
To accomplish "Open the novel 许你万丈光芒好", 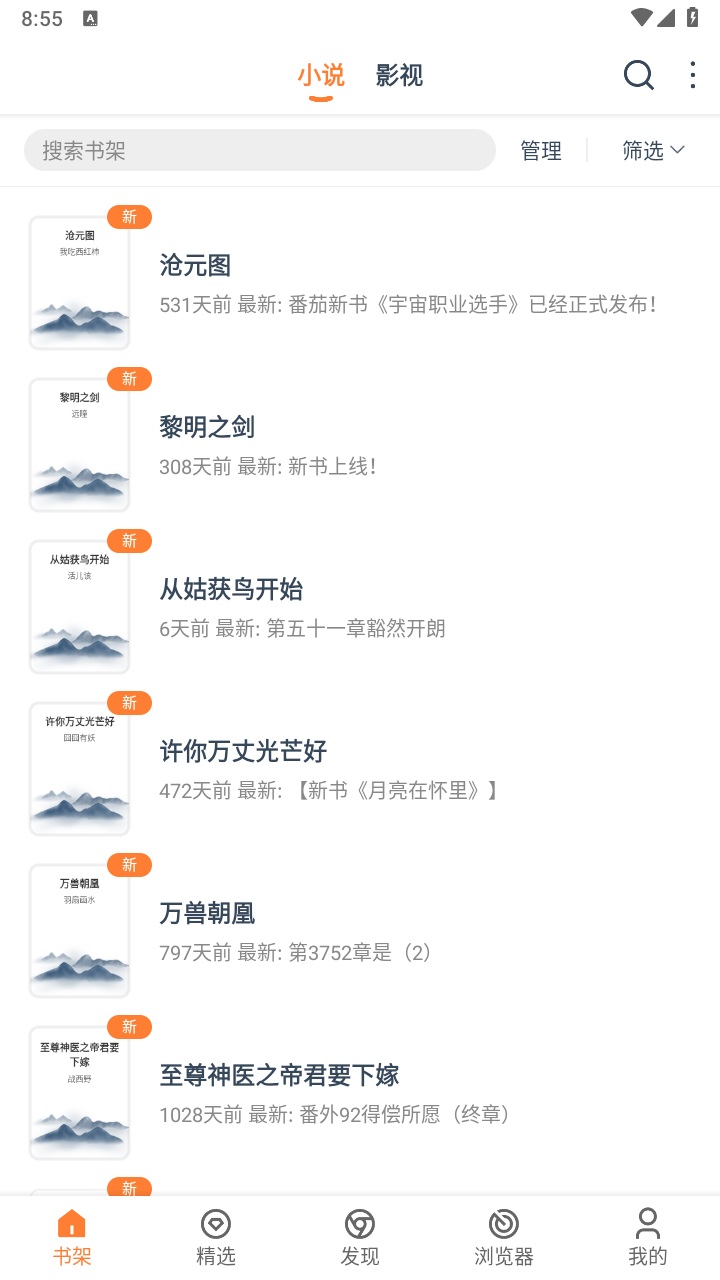I will (x=243, y=751).
